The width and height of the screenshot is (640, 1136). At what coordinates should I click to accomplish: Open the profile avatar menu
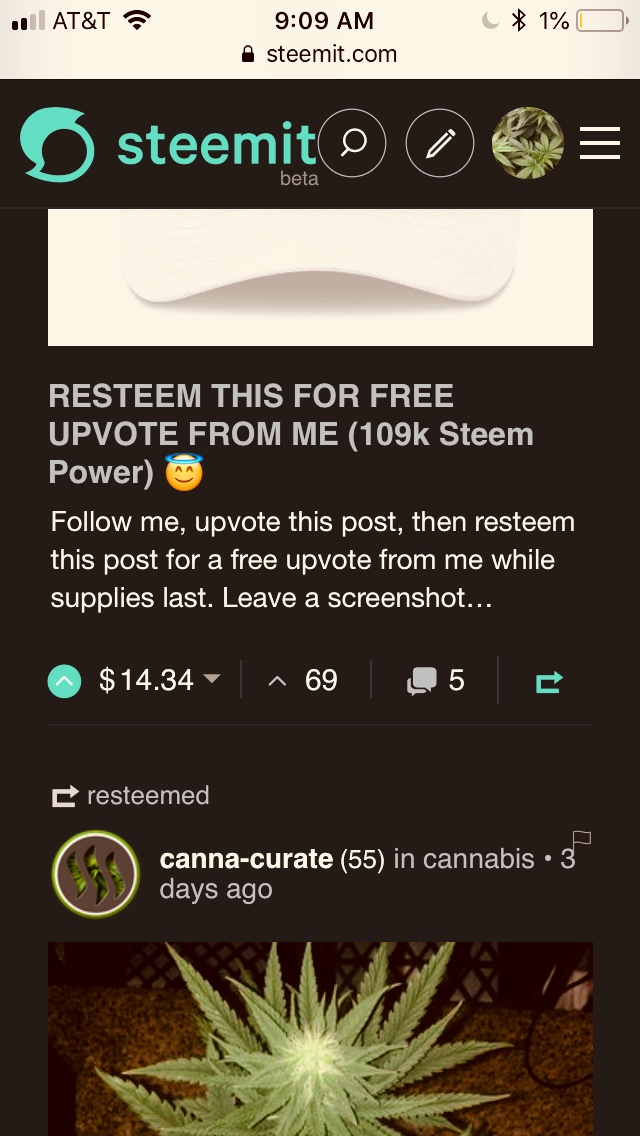coord(528,144)
